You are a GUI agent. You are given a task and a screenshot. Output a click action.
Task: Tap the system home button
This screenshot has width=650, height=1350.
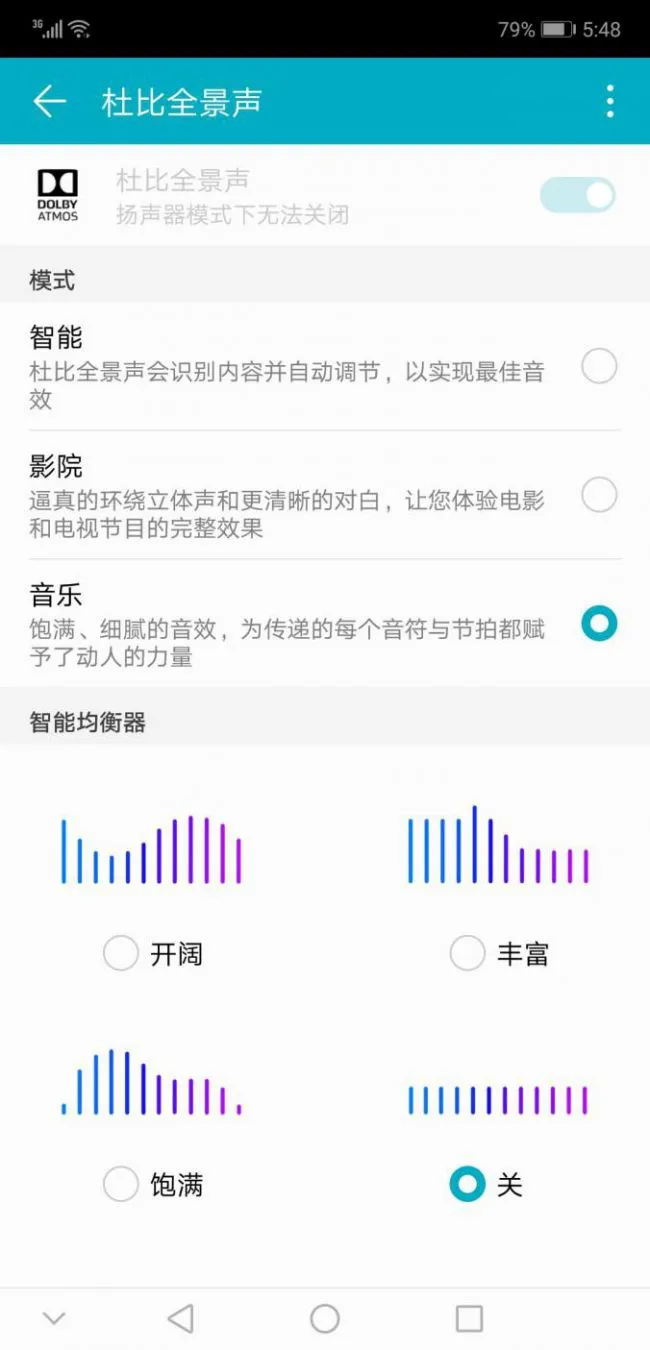click(x=325, y=1319)
